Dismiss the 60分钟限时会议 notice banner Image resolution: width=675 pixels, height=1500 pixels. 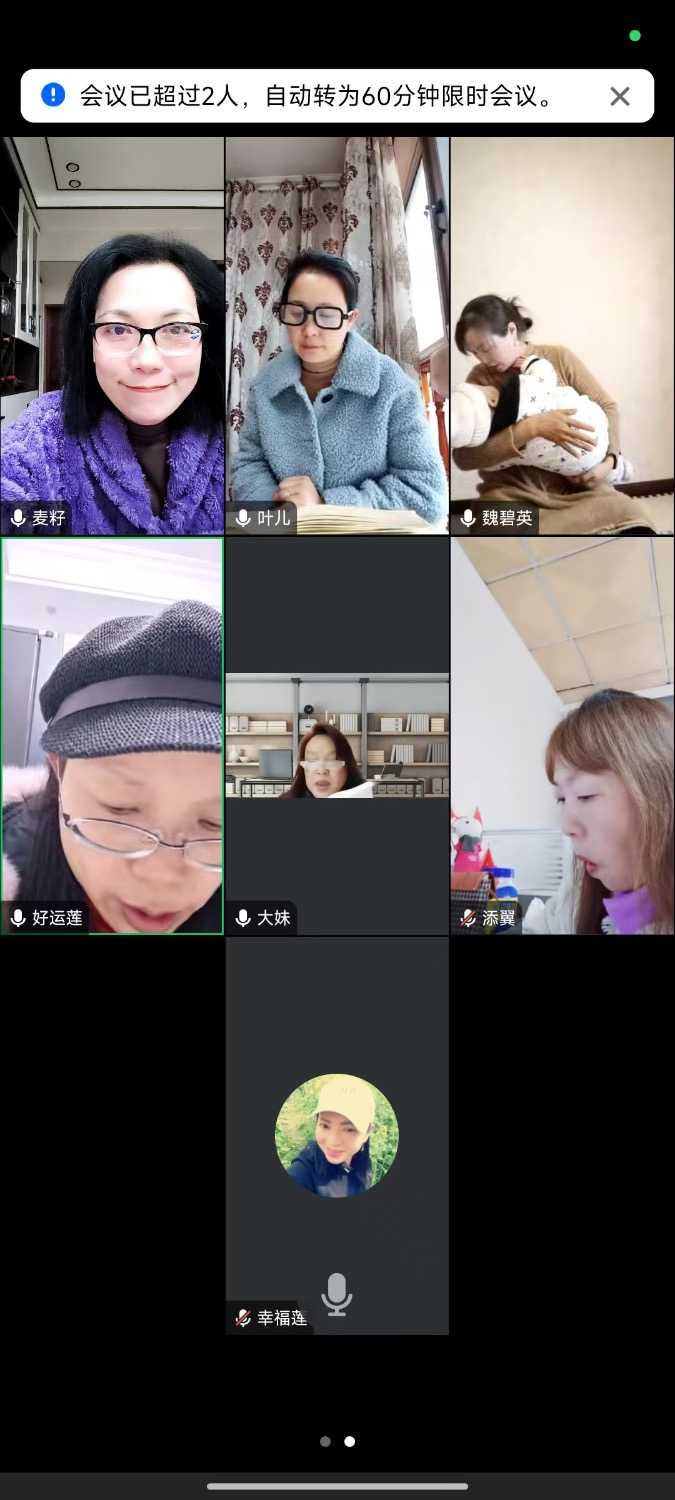tap(620, 96)
